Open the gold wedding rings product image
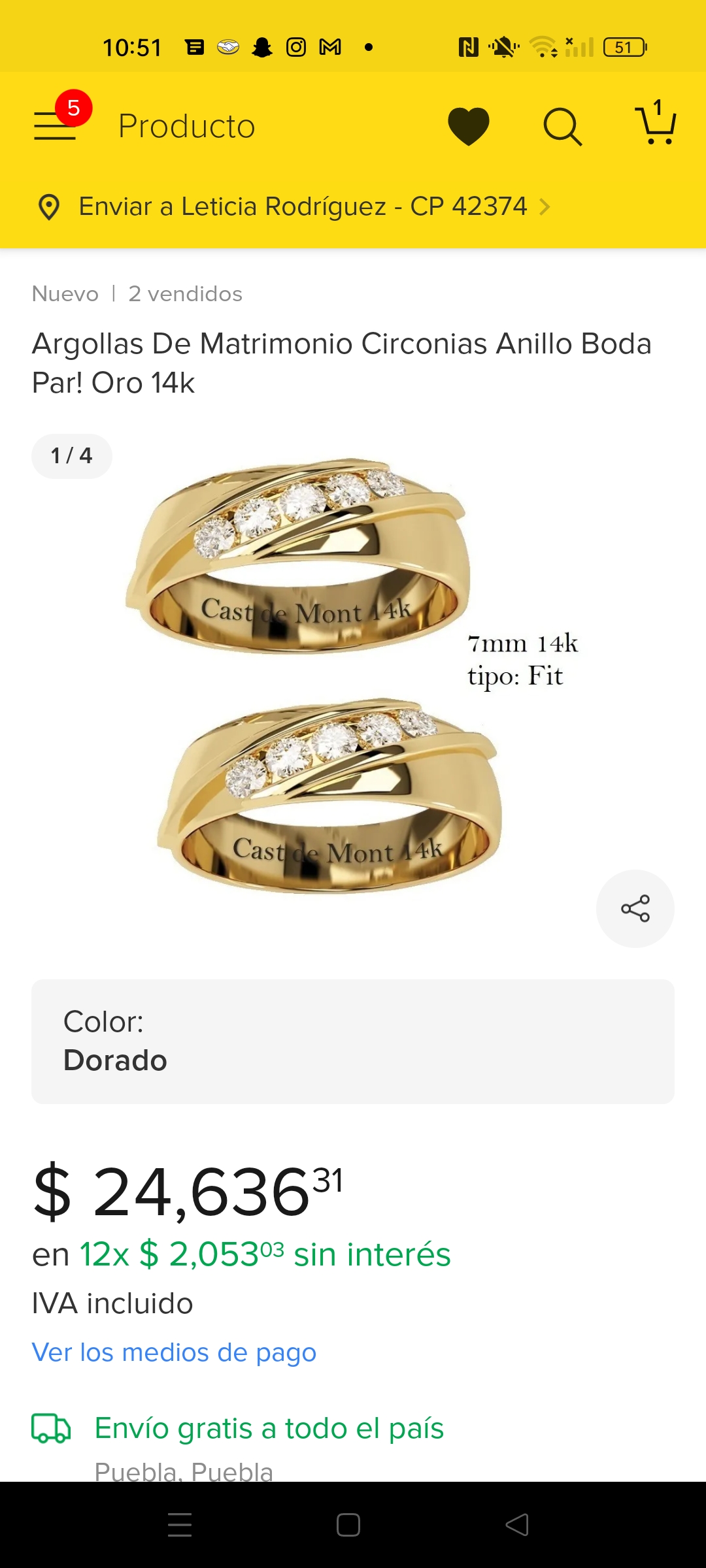The height and width of the screenshot is (1568, 706). click(x=353, y=676)
